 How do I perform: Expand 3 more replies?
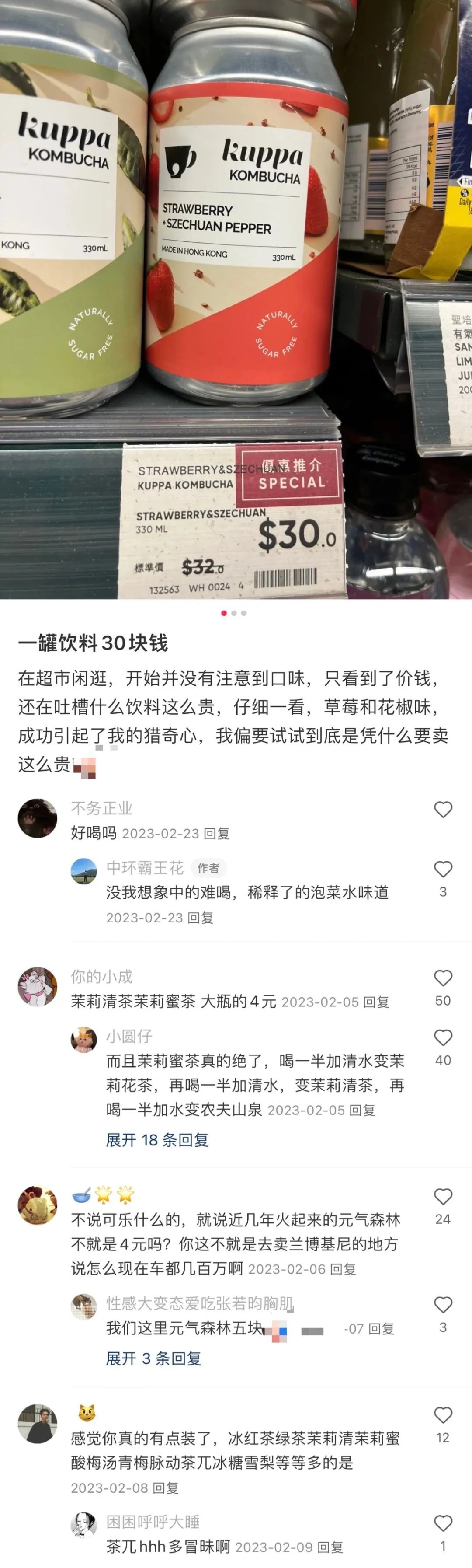153,1358
